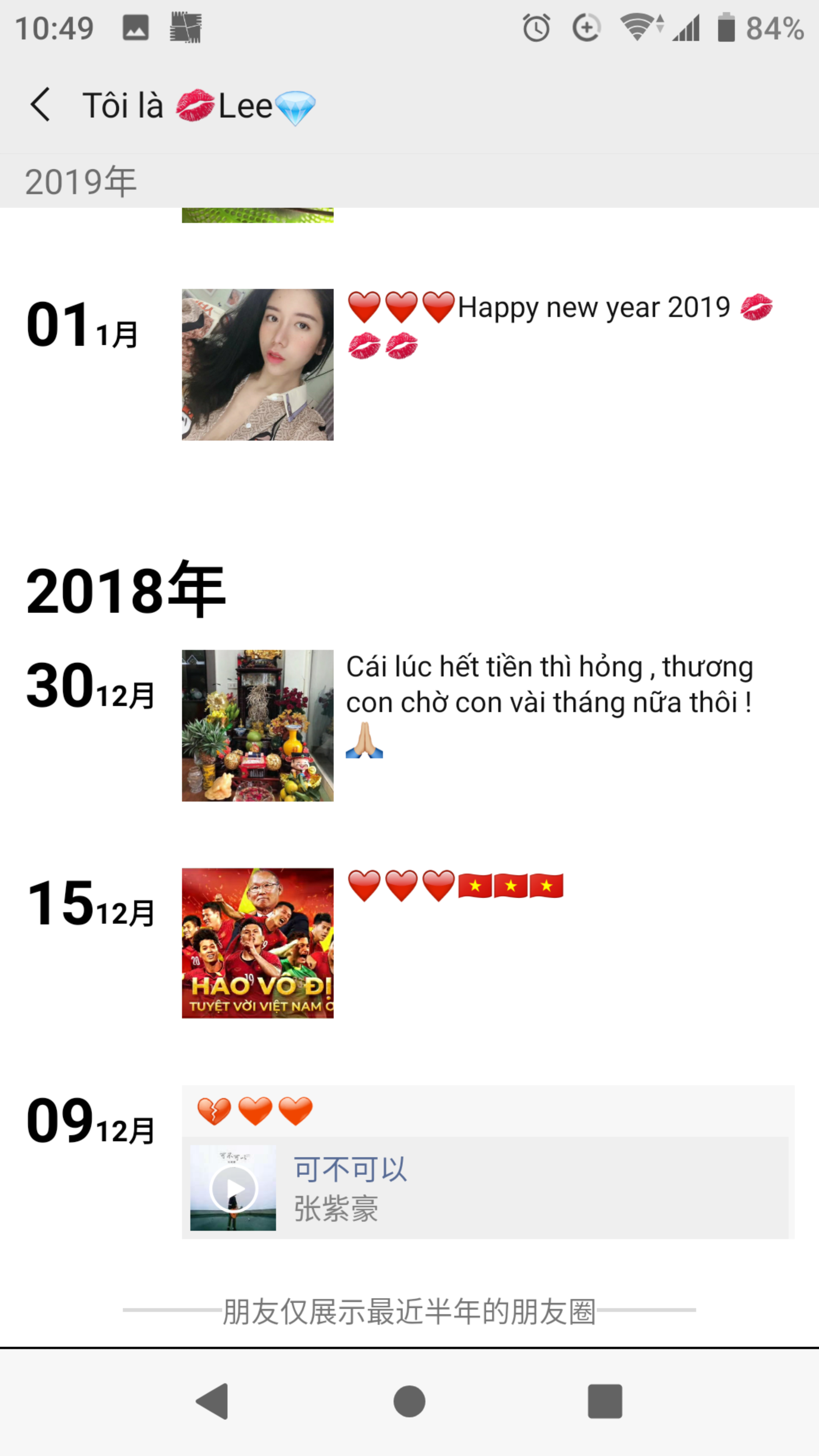
Task: Tap the back arrow to exit Moments
Action: 41,106
